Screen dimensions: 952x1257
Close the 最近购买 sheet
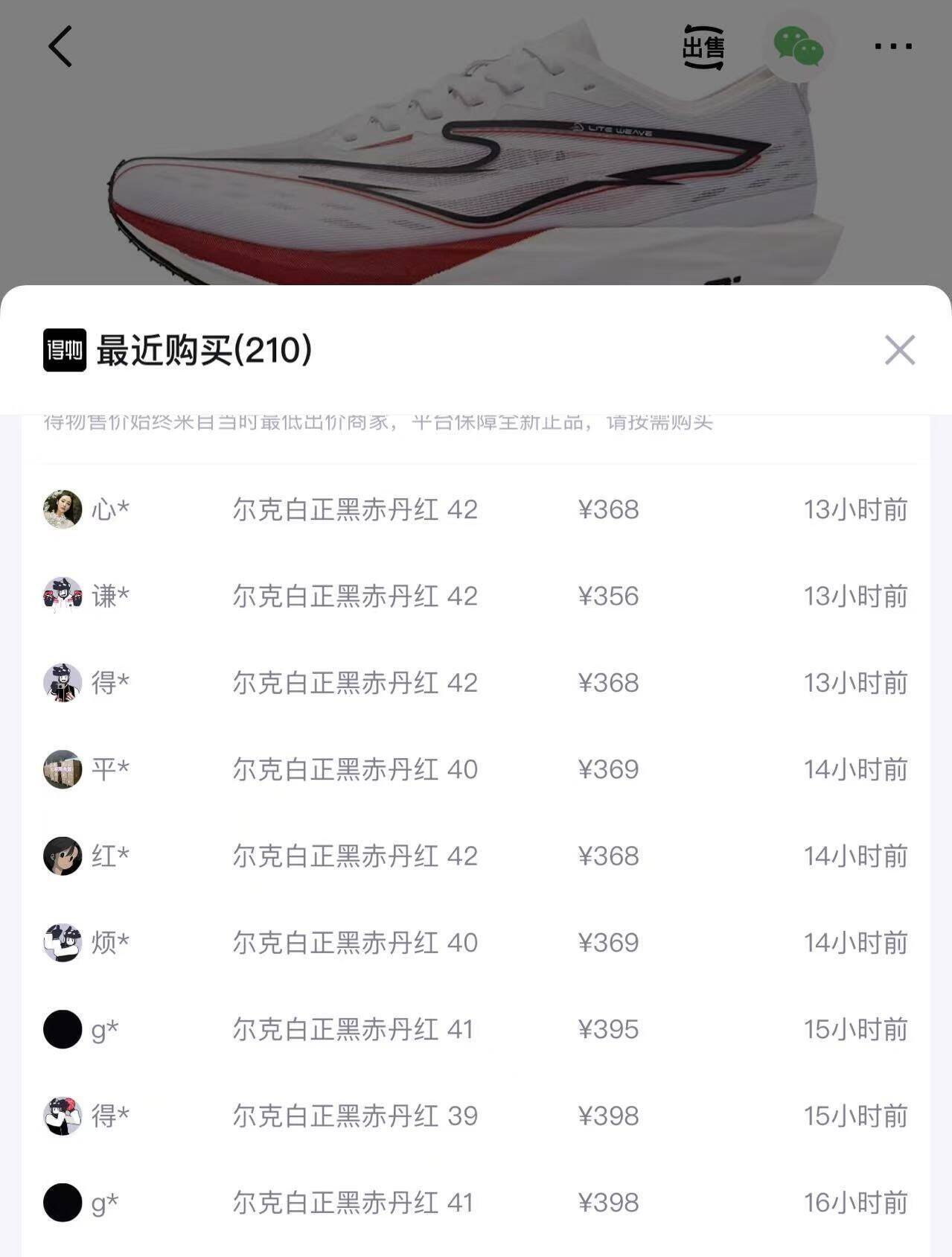(x=899, y=350)
